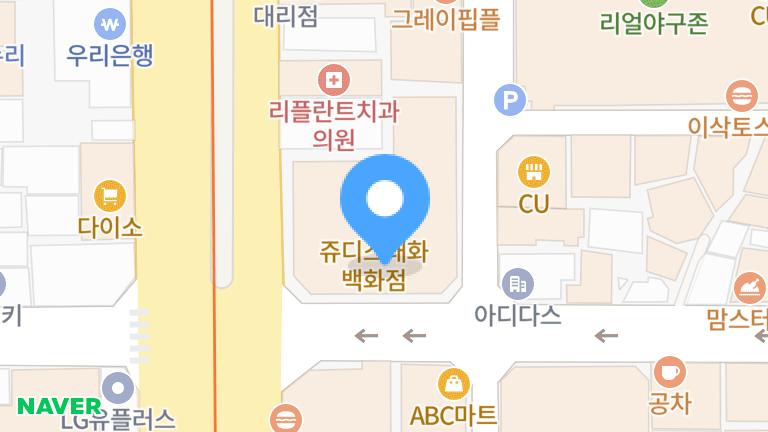Select the CU convenience store marker
This screenshot has width=768, height=432.
pos(535,172)
